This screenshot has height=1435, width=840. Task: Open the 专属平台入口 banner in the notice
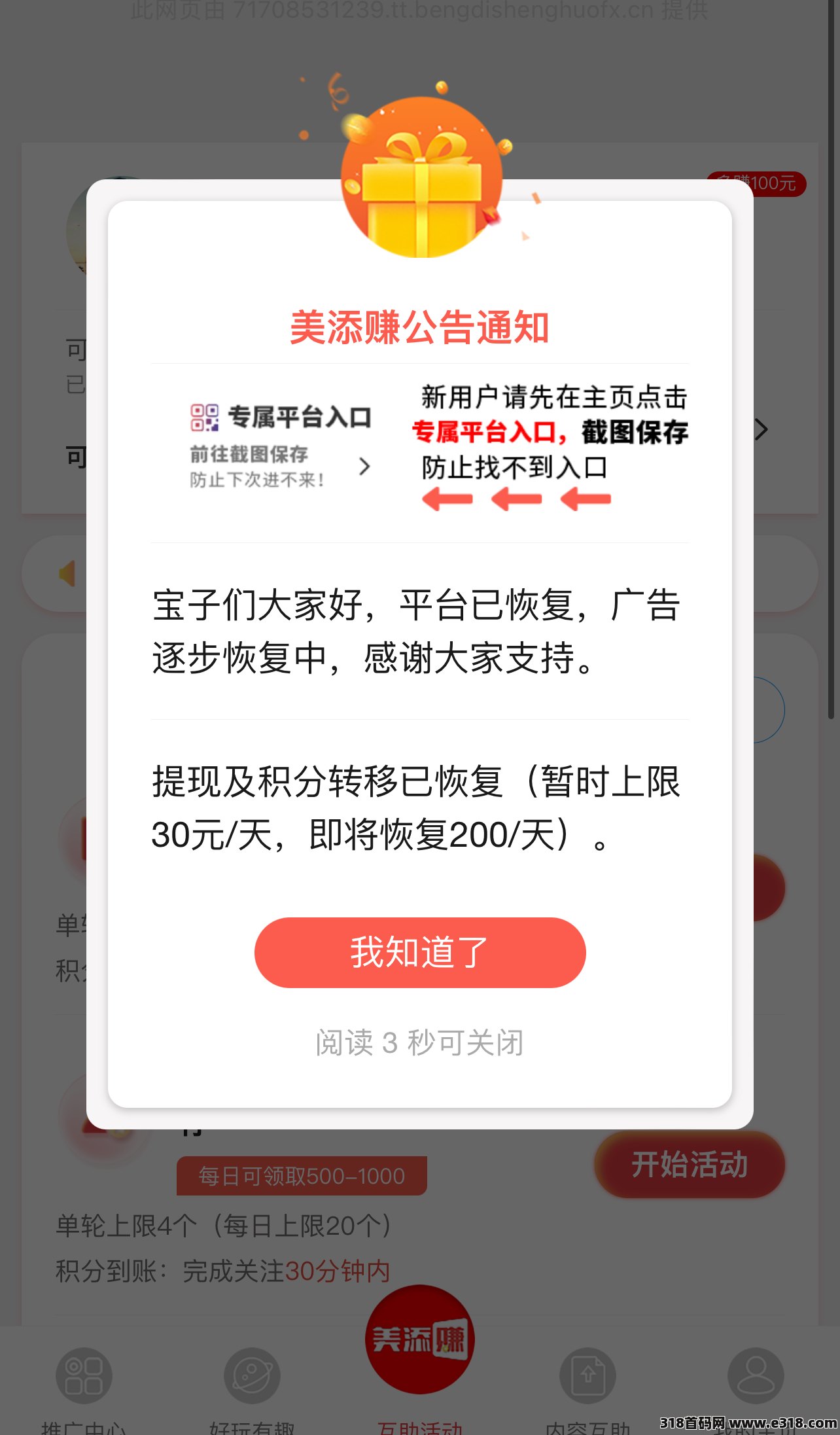(281, 448)
